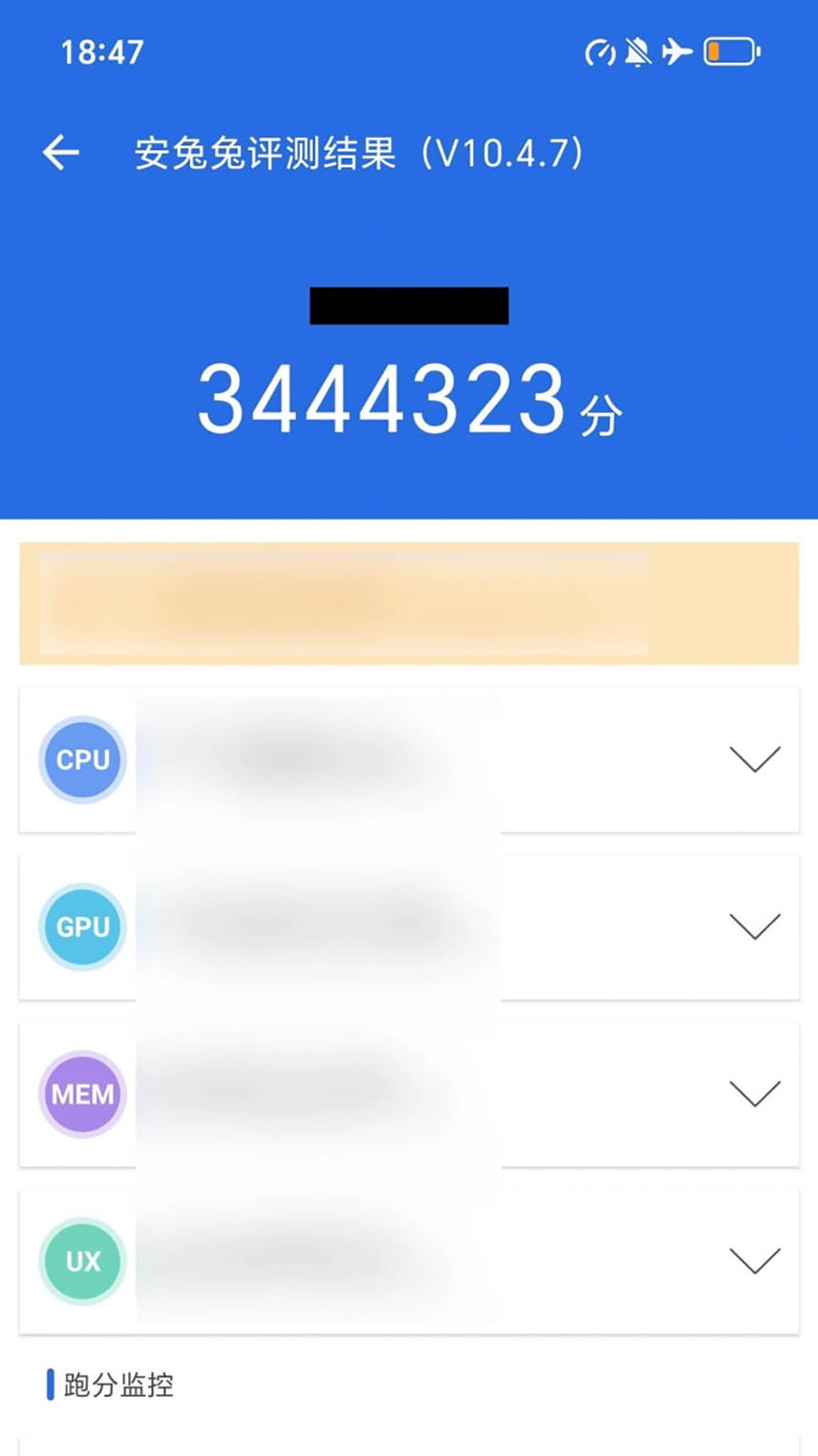Click the CPU score circle icon

point(81,760)
